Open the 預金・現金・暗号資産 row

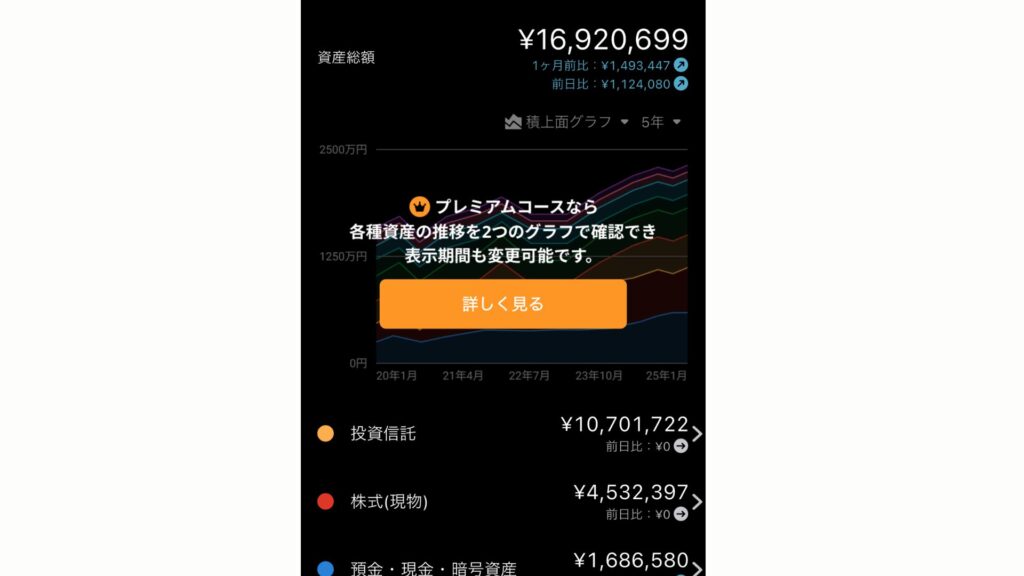coord(503,566)
